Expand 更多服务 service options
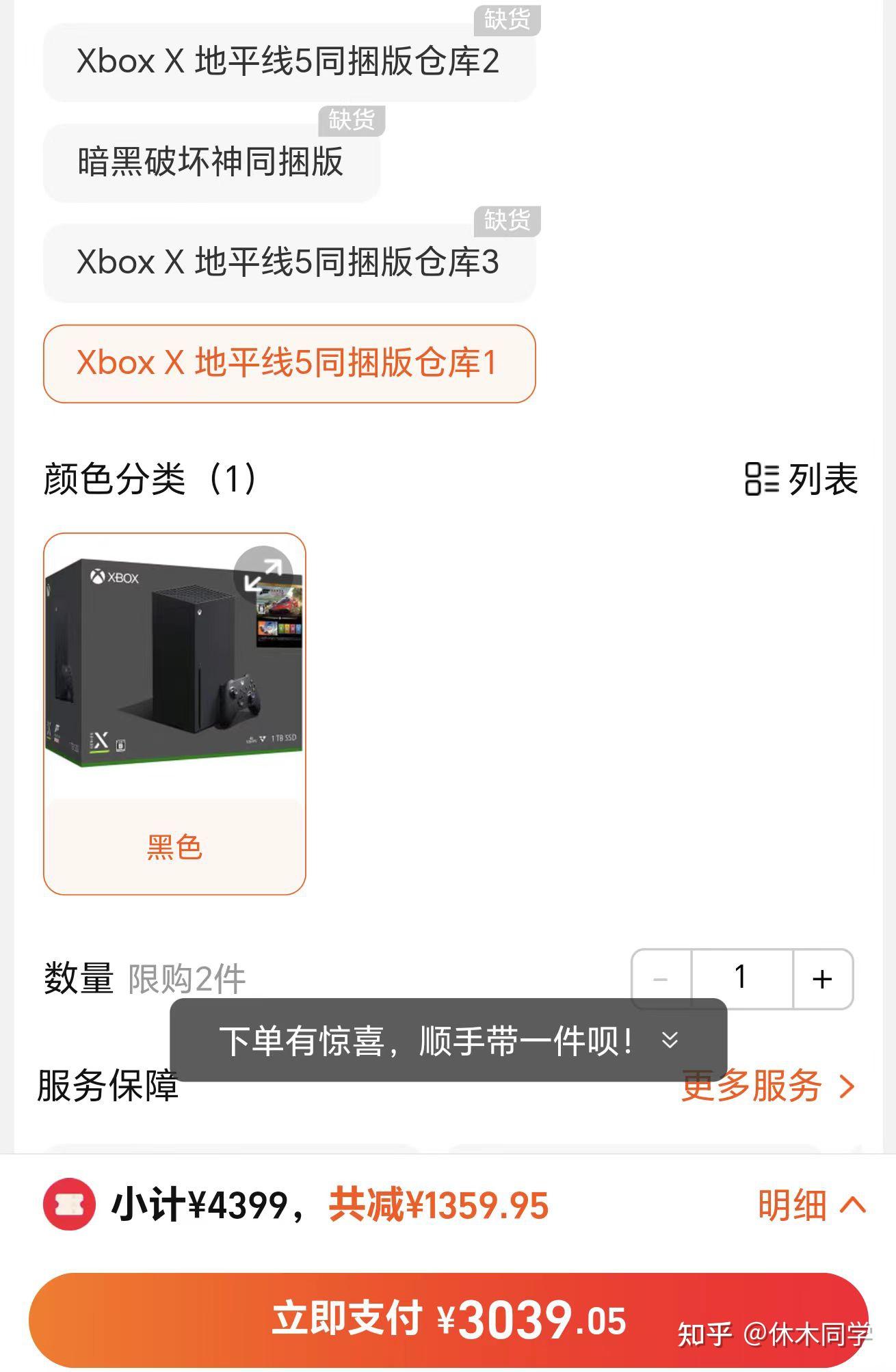Viewport: 896px width, 1372px height. (752, 1086)
